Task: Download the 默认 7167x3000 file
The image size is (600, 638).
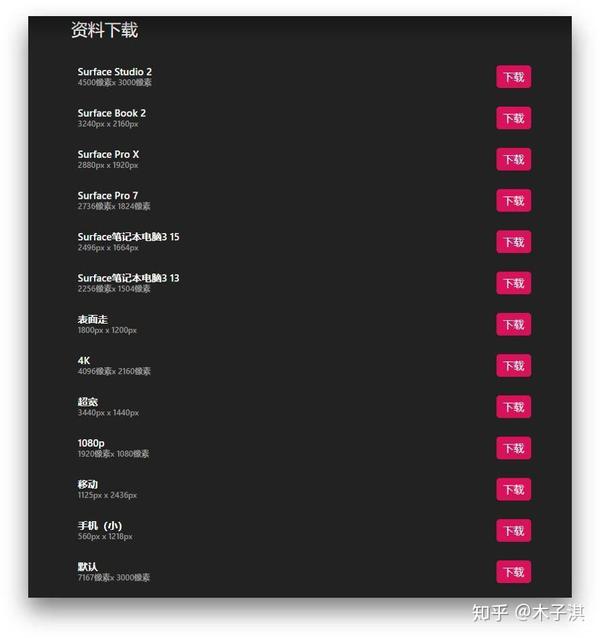Action: (x=513, y=572)
